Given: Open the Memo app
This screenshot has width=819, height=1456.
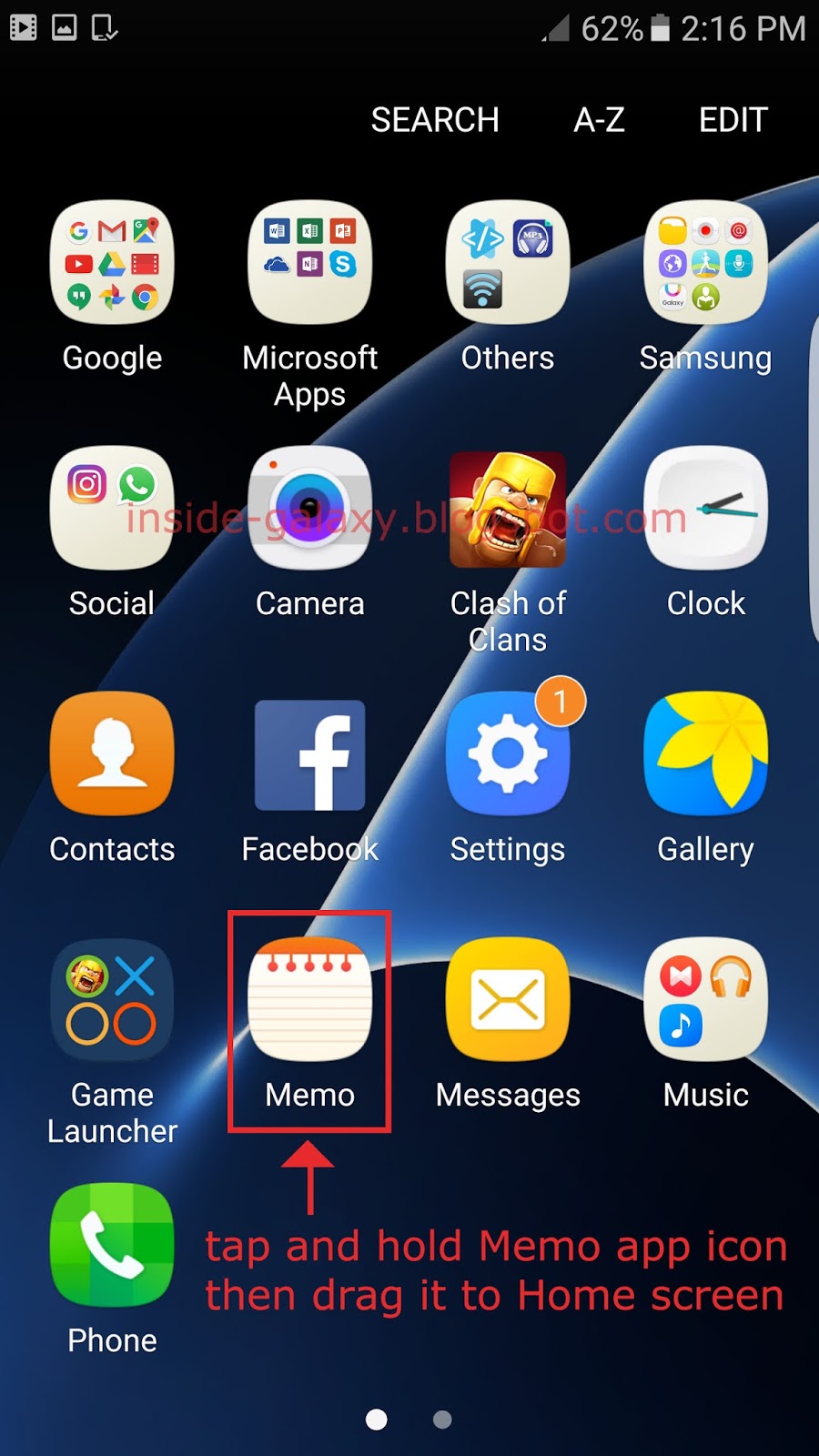Looking at the screenshot, I should 309,1001.
